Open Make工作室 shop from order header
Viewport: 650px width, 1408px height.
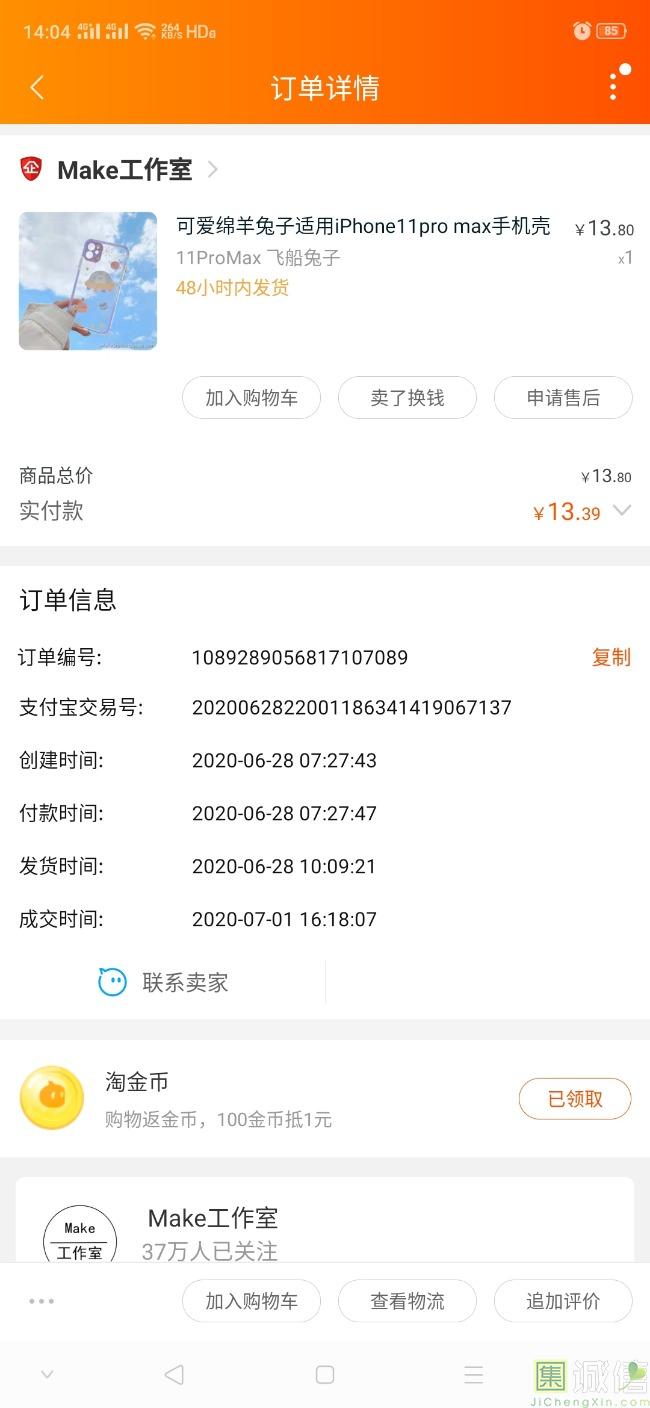[125, 170]
